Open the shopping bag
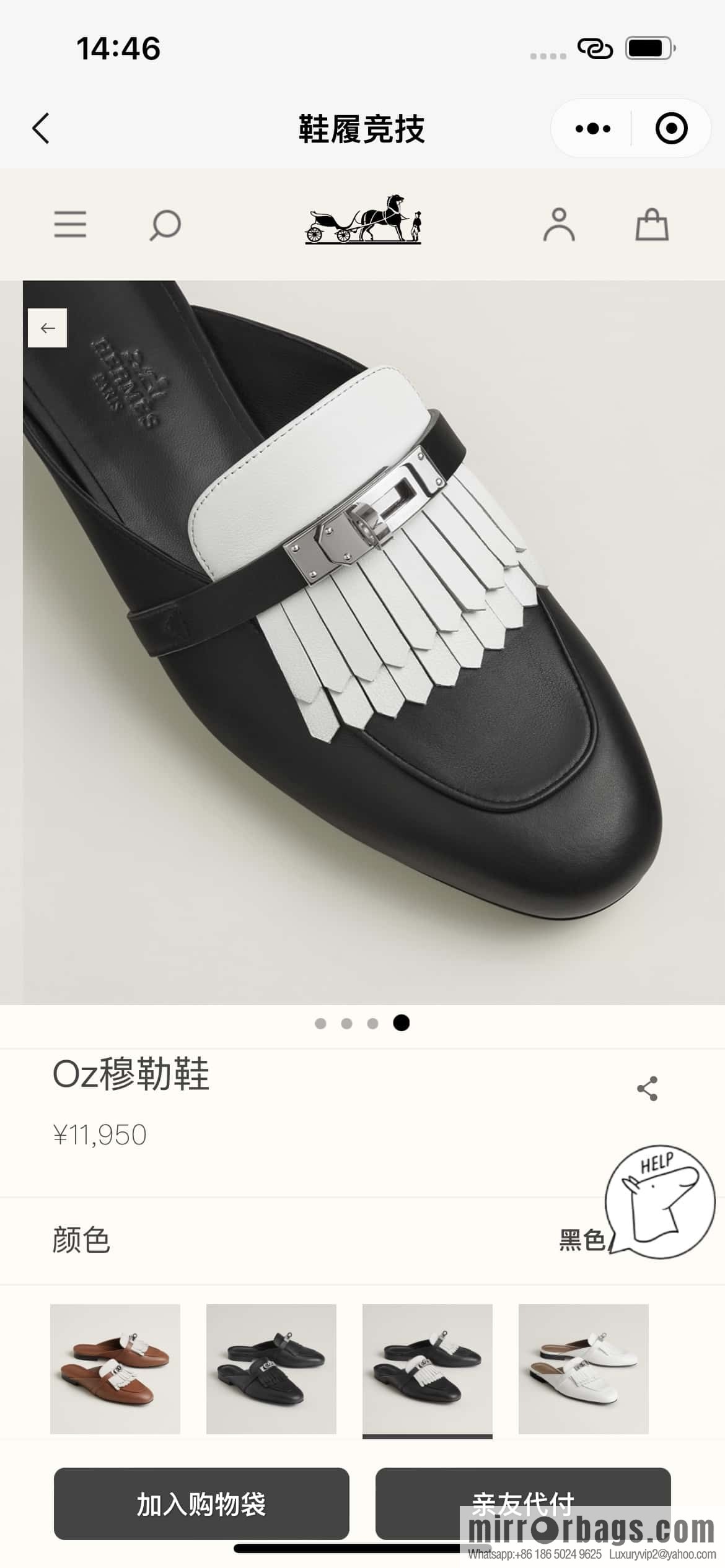Viewport: 725px width, 1568px height. click(x=652, y=224)
